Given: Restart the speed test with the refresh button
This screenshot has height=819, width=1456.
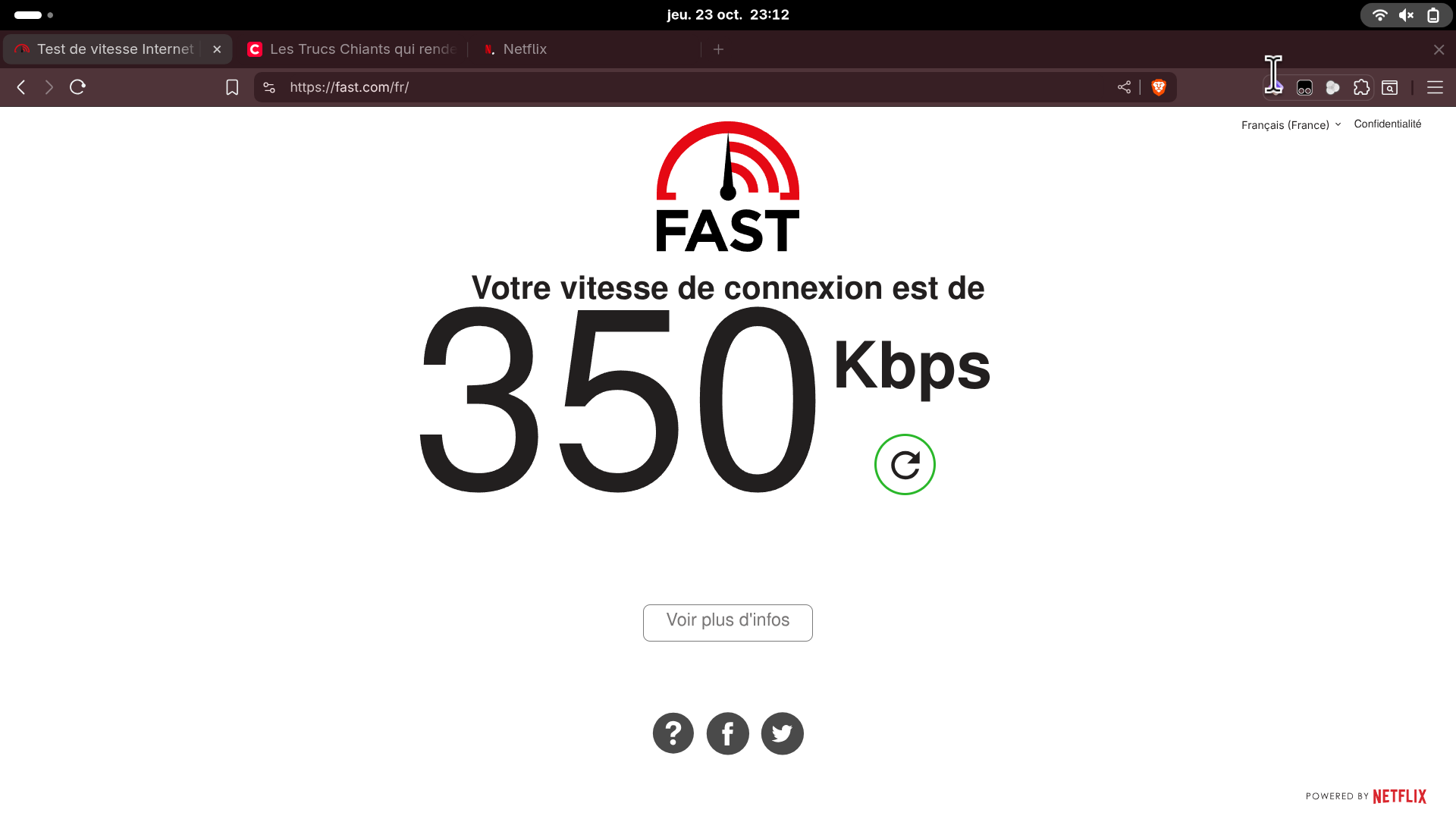Looking at the screenshot, I should coord(905,465).
